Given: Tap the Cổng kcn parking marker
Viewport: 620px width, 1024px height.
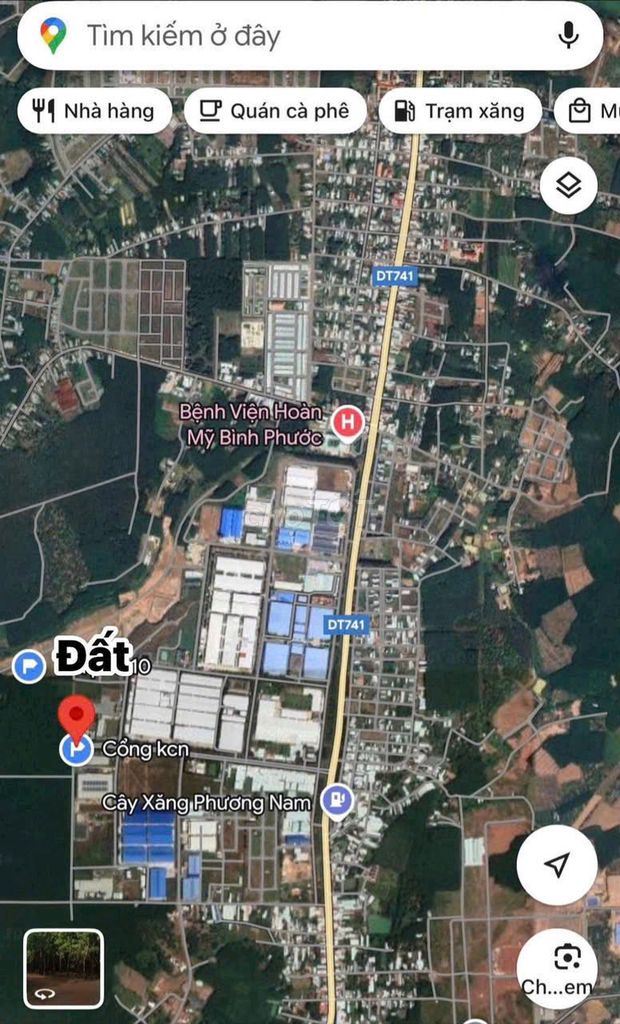Looking at the screenshot, I should pyautogui.click(x=76, y=749).
